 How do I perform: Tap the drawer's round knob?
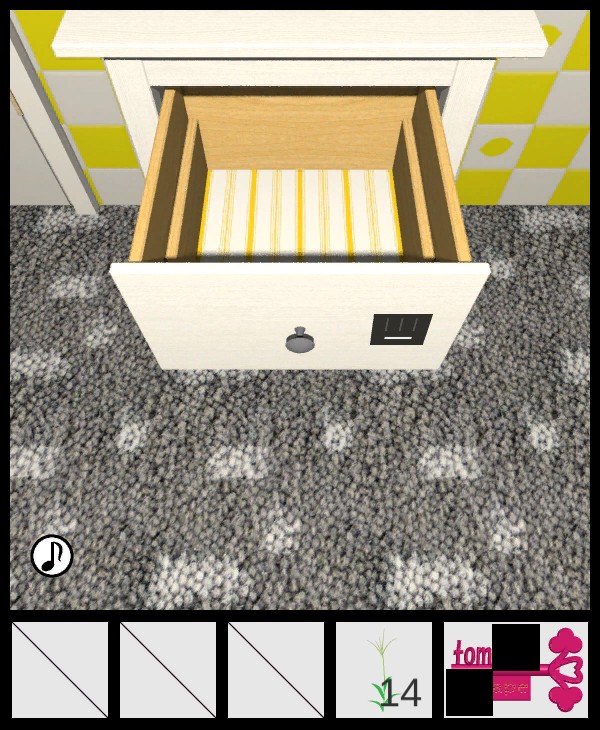(300, 340)
